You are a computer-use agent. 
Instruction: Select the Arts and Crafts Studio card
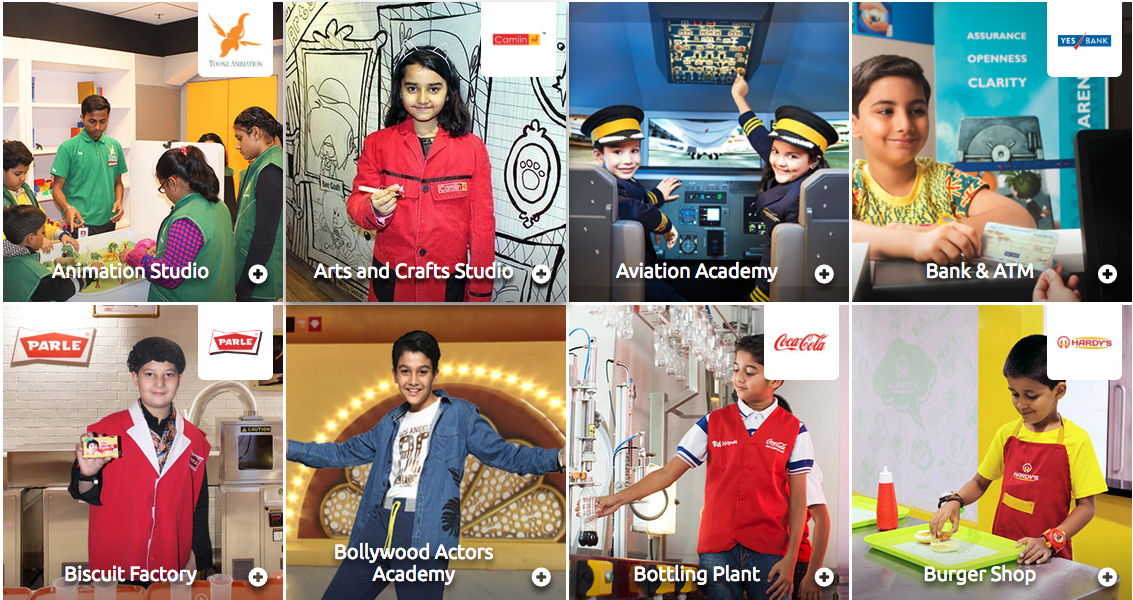[425, 152]
